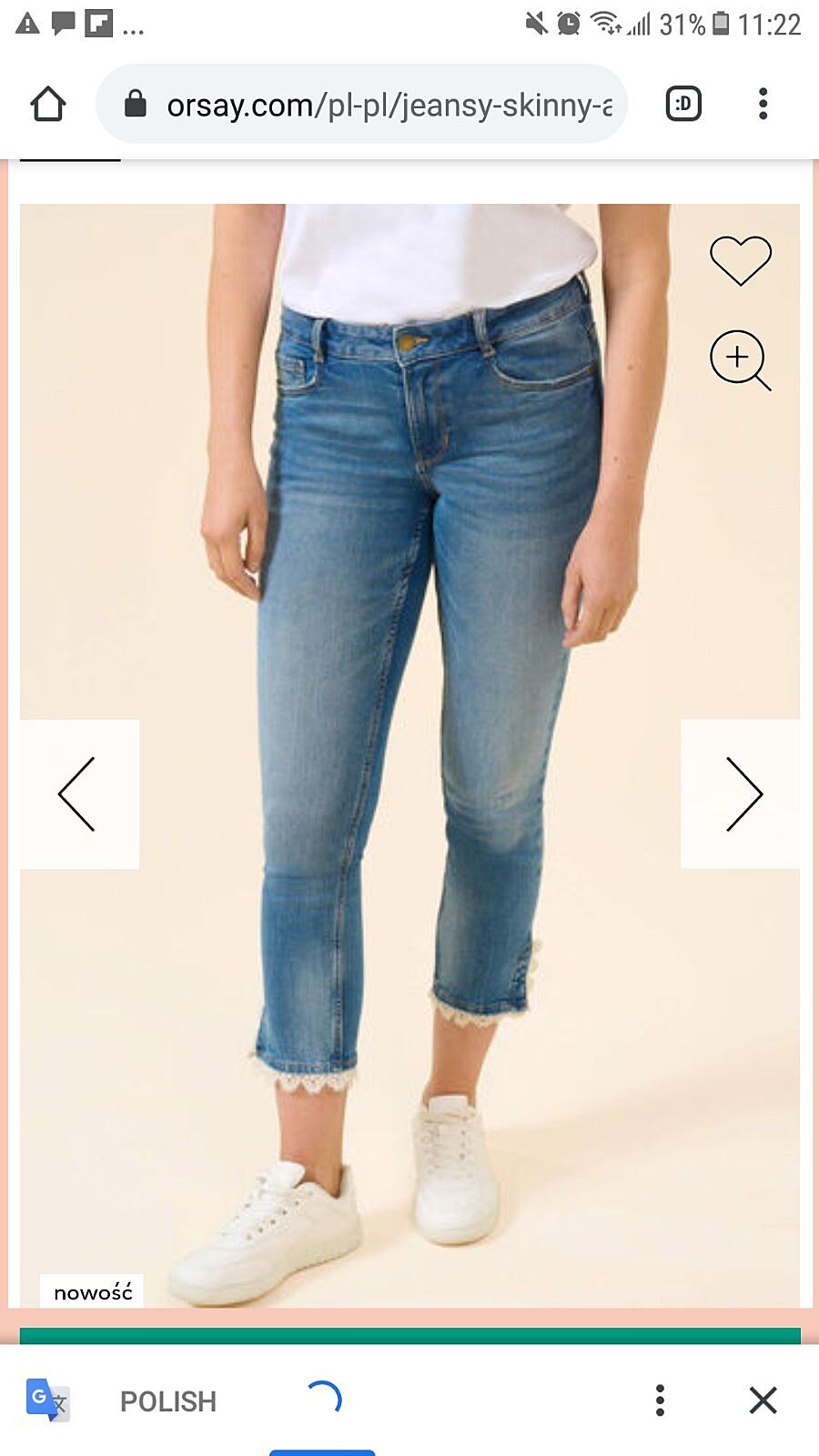Show the previous product image
This screenshot has width=819, height=1456.
tap(78, 794)
